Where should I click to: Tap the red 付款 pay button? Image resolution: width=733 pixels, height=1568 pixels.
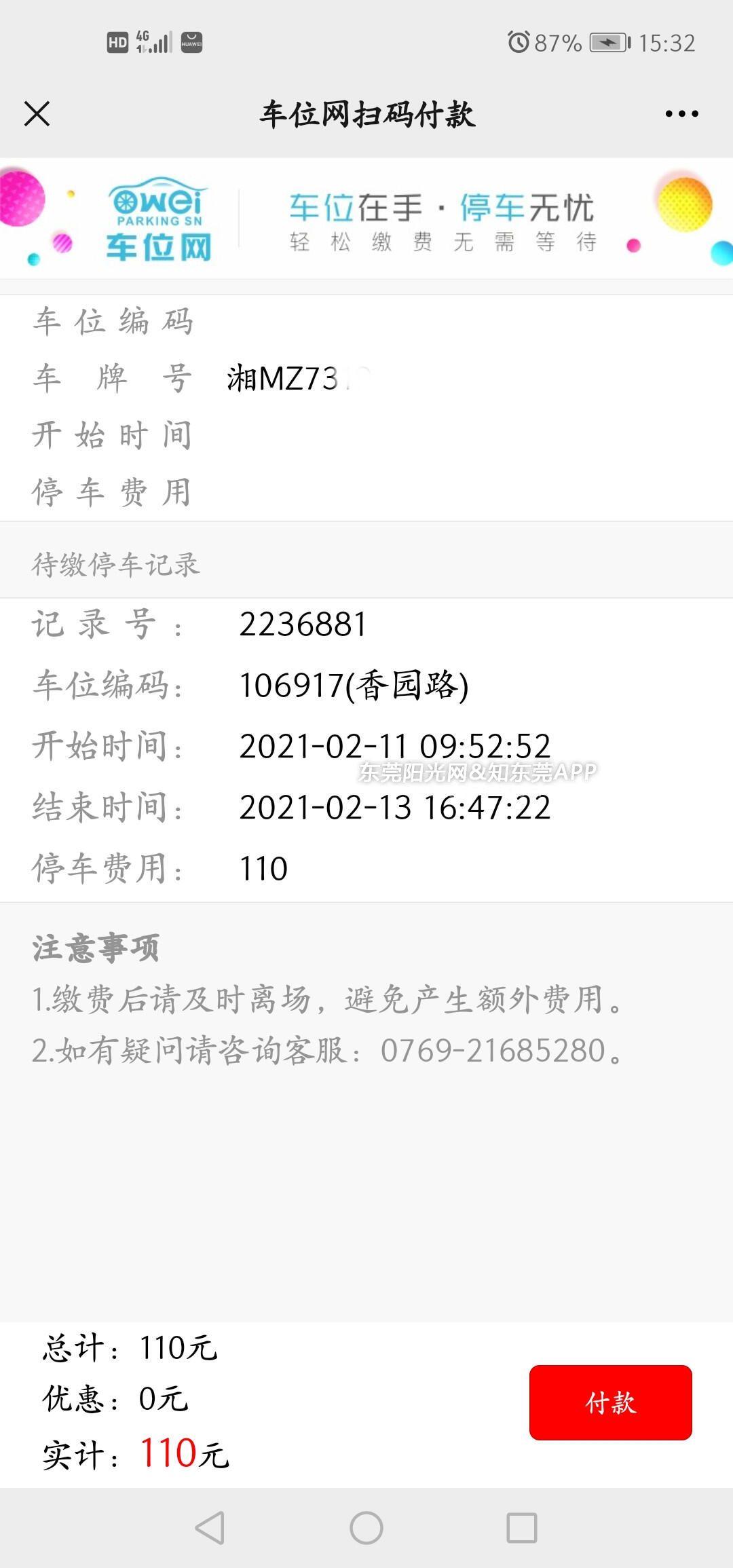(610, 1402)
